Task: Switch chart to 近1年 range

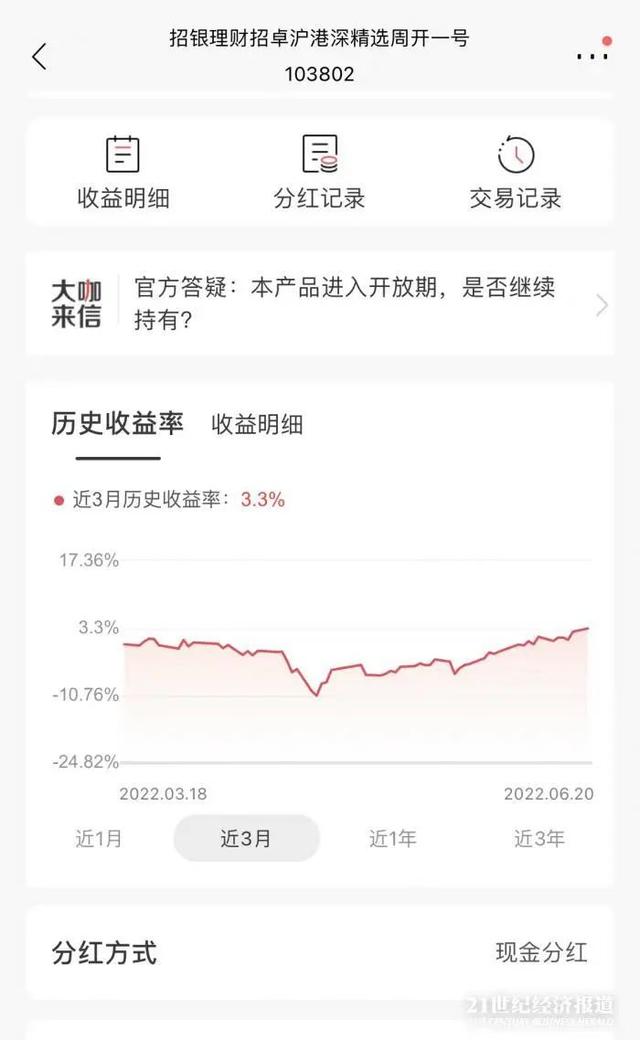Action: click(x=393, y=839)
